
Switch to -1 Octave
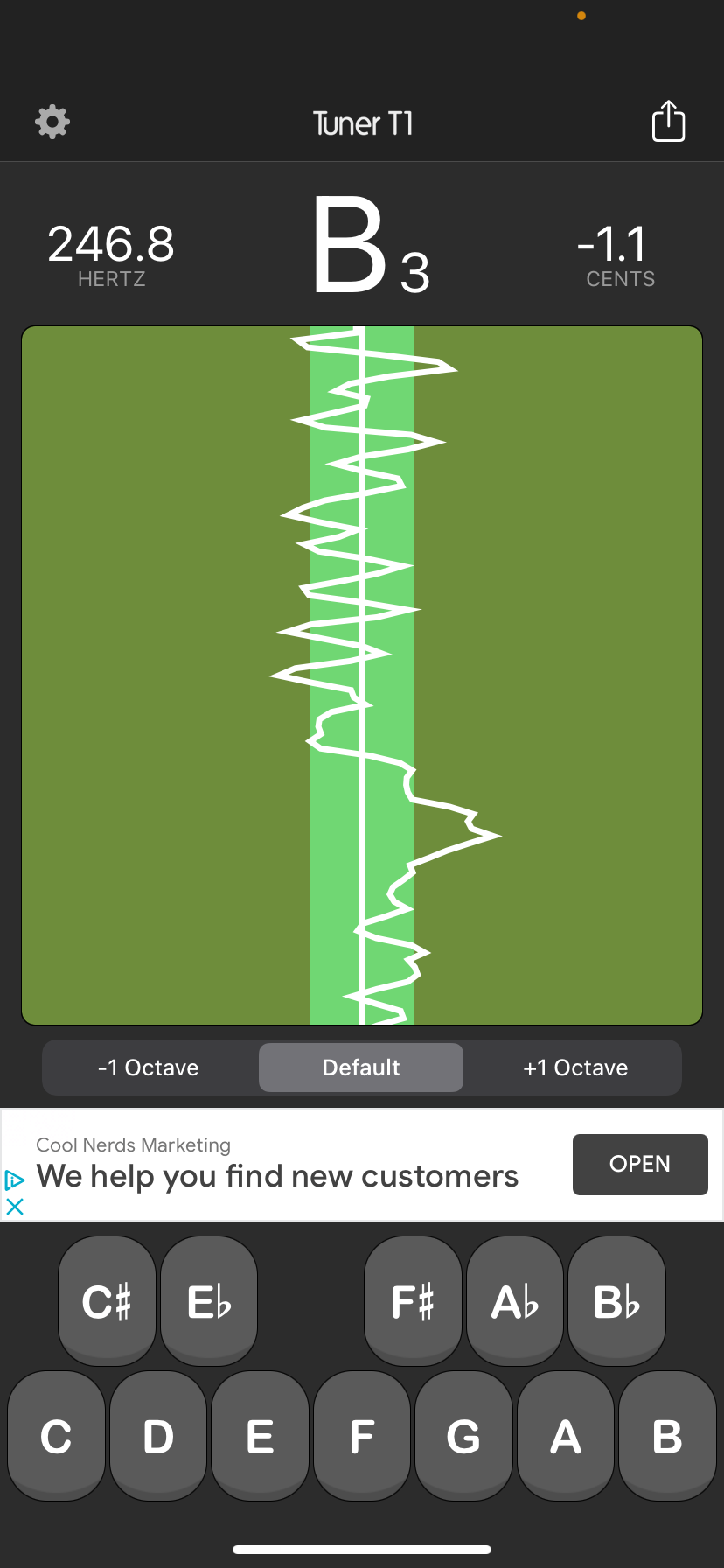149,1067
